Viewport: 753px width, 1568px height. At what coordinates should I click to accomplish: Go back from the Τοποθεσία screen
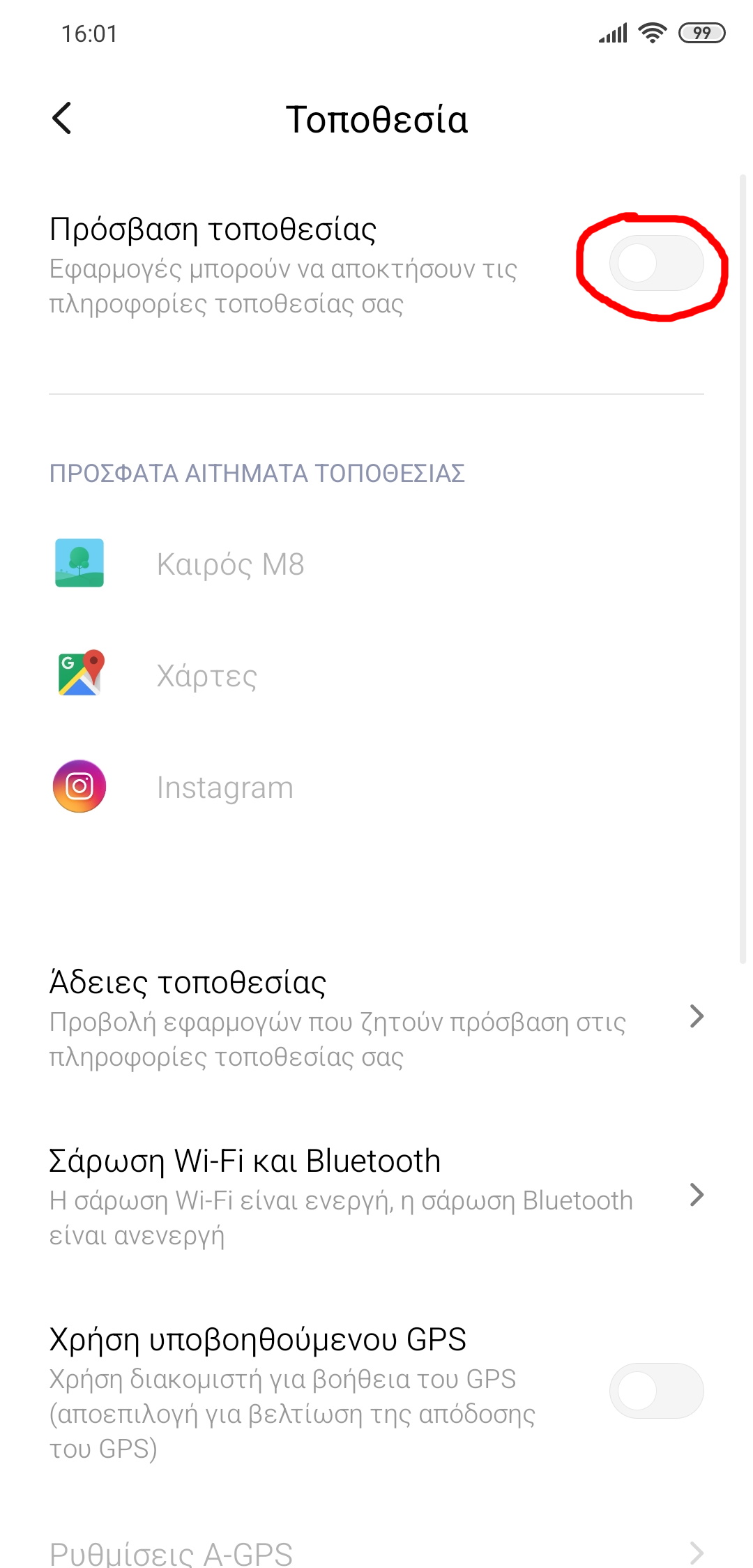coord(63,119)
